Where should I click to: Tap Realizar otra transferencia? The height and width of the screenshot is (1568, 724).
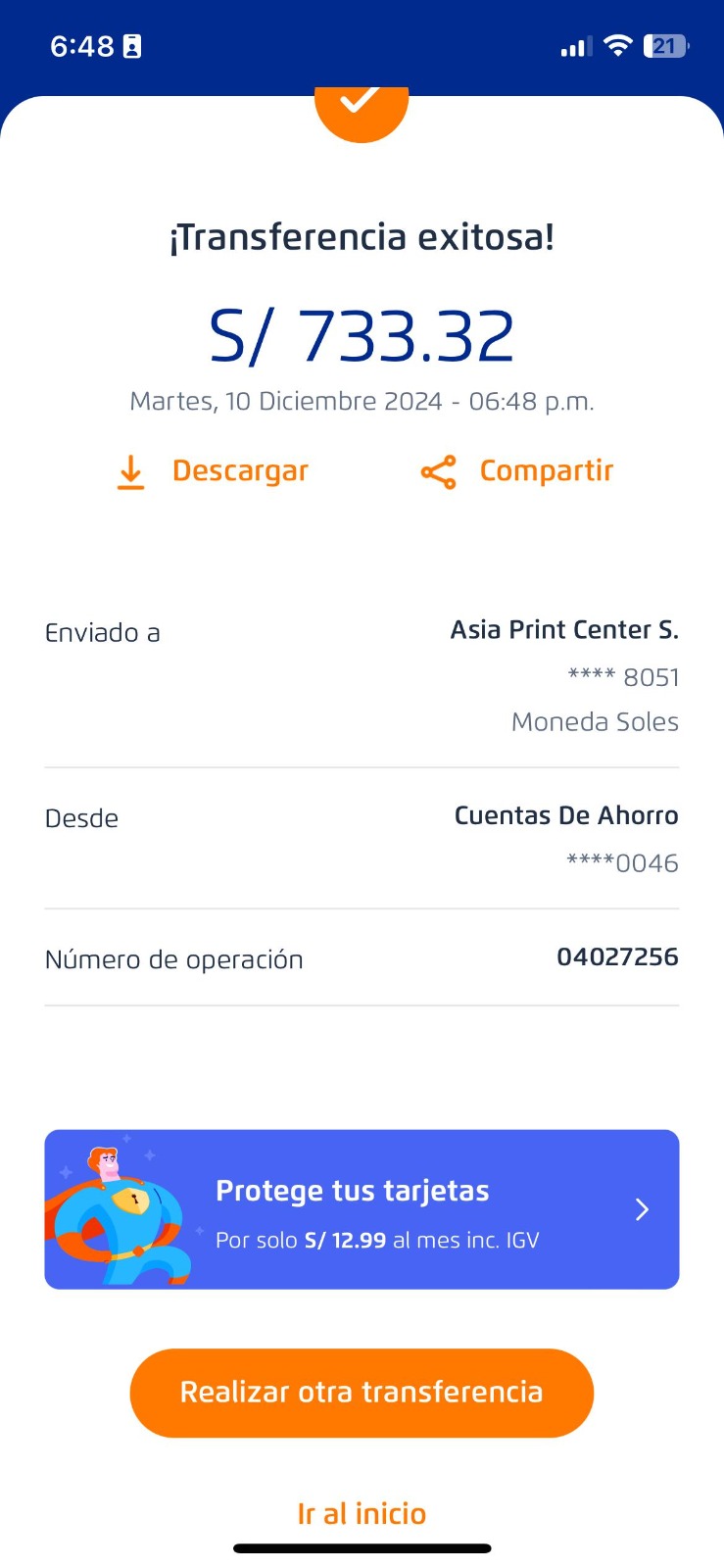pos(362,1393)
